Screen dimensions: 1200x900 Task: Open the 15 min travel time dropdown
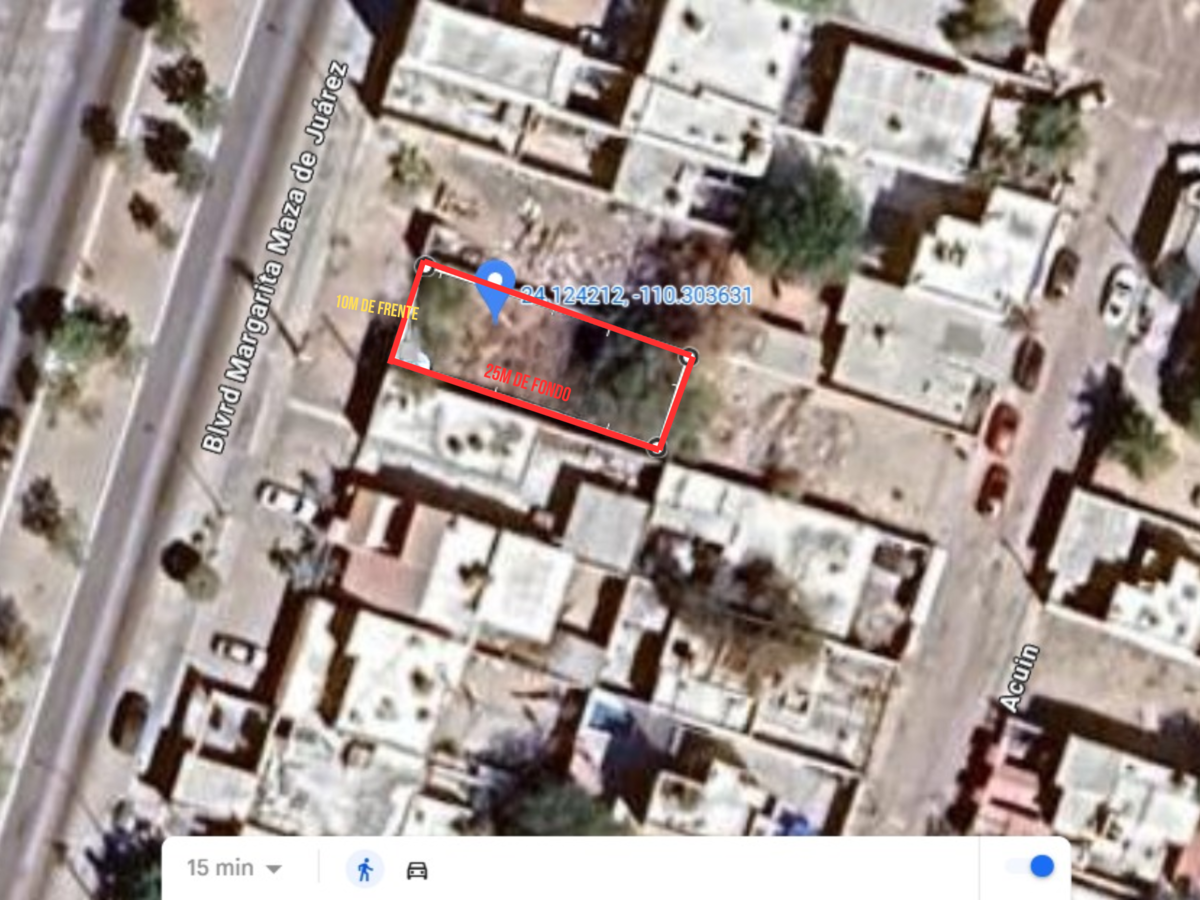(235, 868)
